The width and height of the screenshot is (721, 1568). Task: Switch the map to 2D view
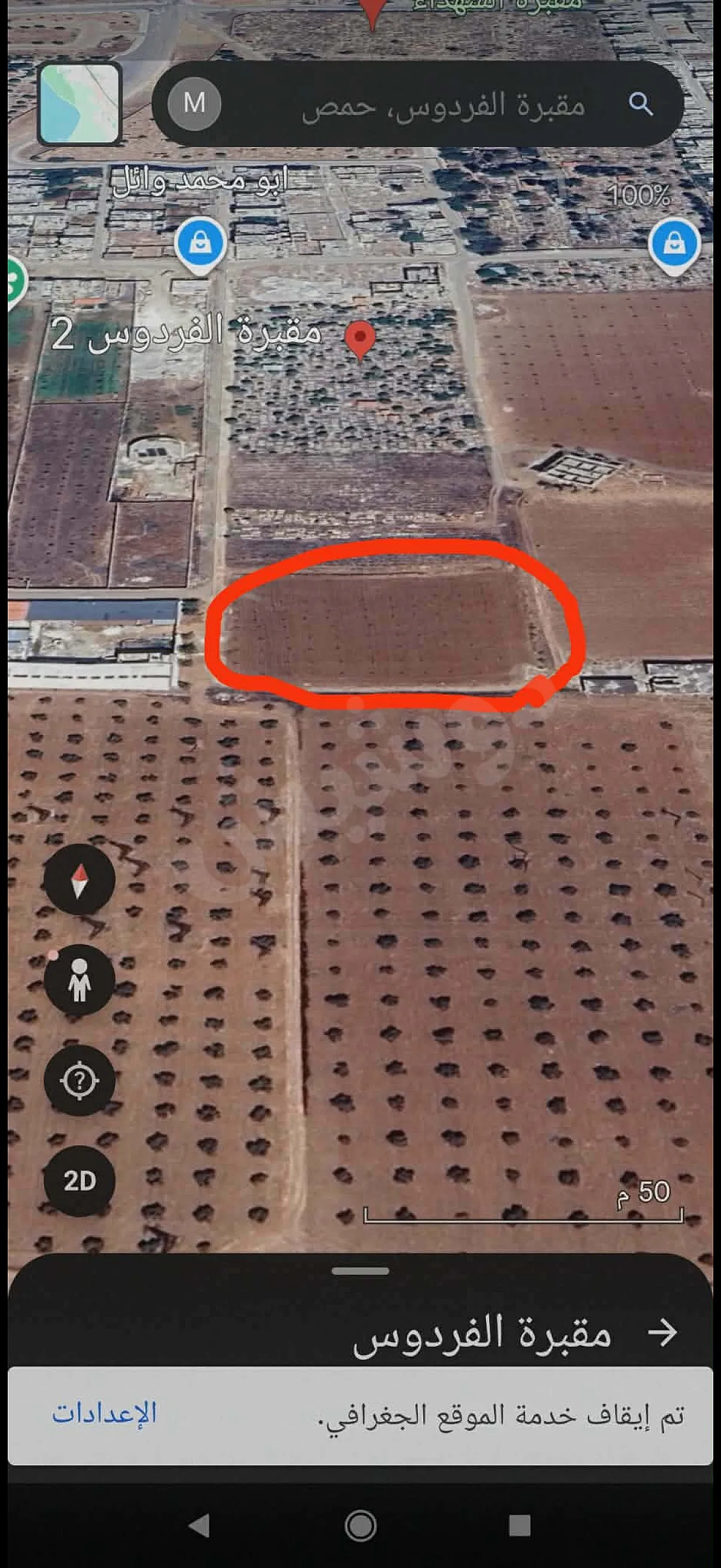pos(79,1181)
